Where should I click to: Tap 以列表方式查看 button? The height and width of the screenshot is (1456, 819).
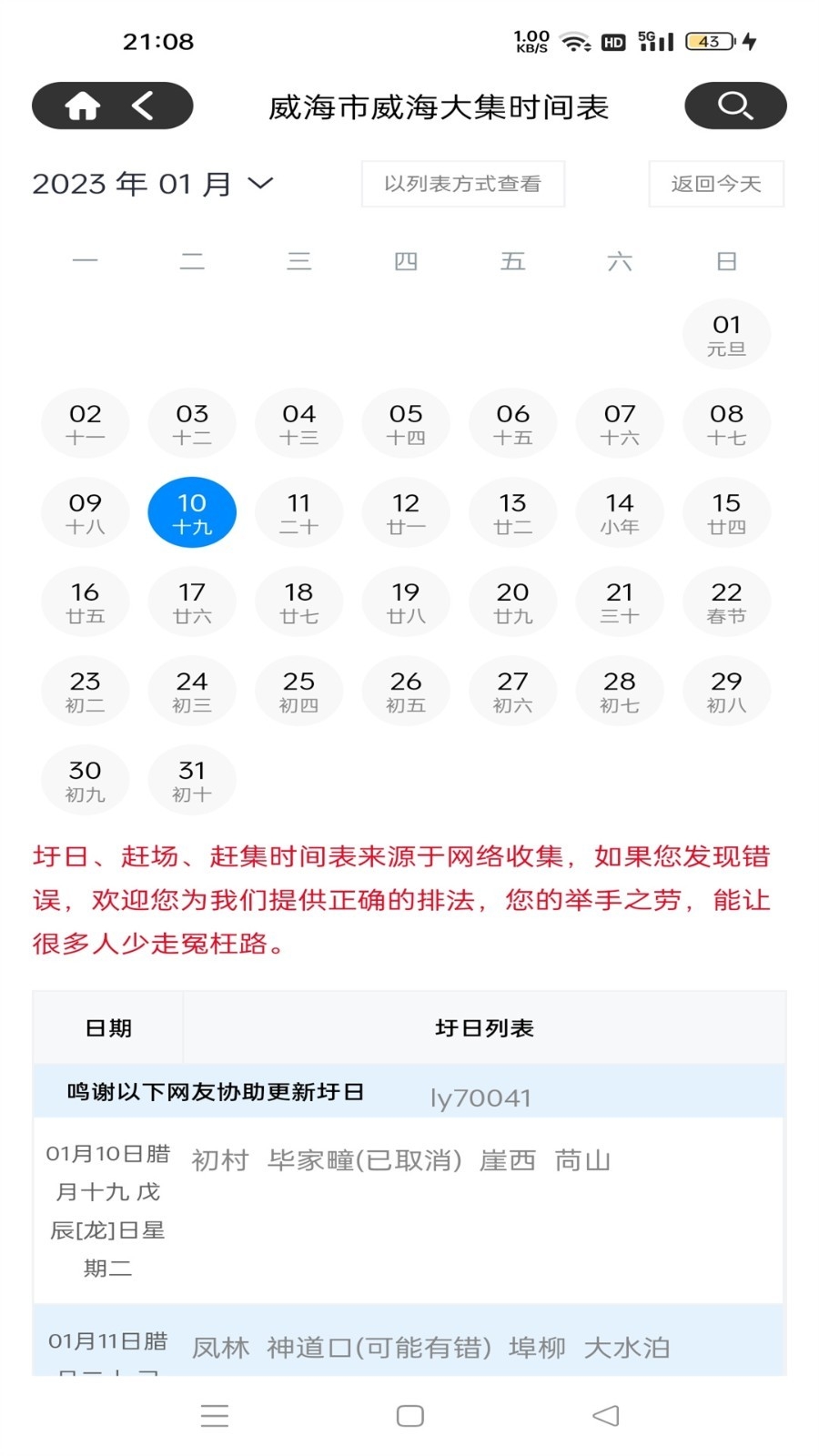[462, 184]
